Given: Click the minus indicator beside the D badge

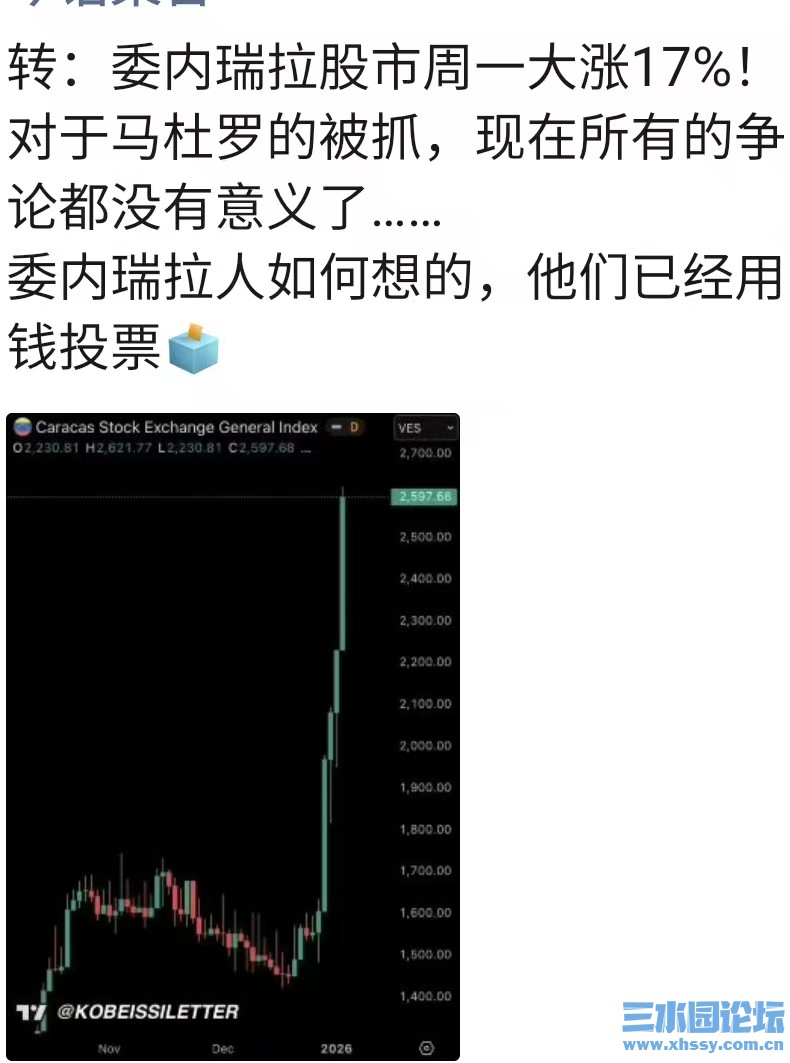Looking at the screenshot, I should tap(334, 427).
